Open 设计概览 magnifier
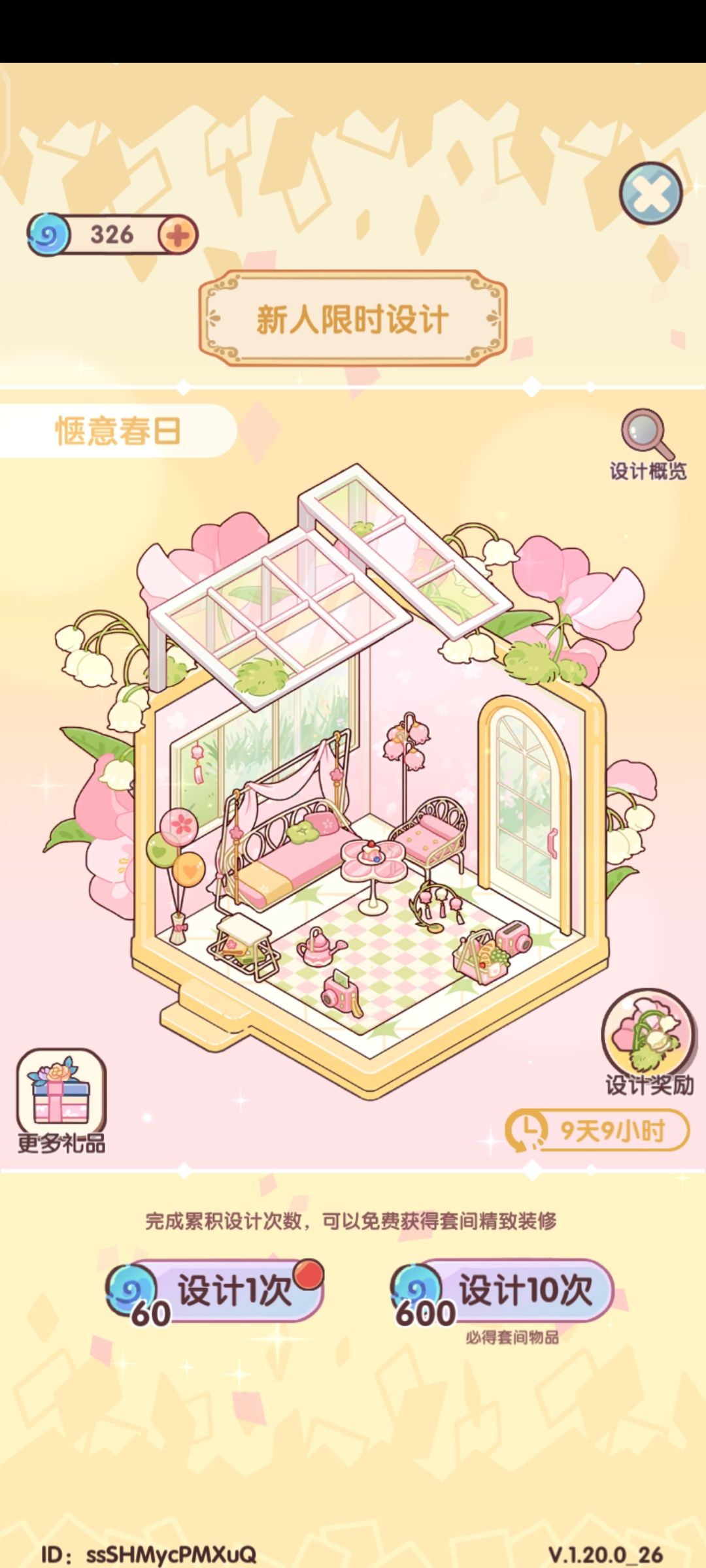The height and width of the screenshot is (1568, 706). pyautogui.click(x=647, y=445)
